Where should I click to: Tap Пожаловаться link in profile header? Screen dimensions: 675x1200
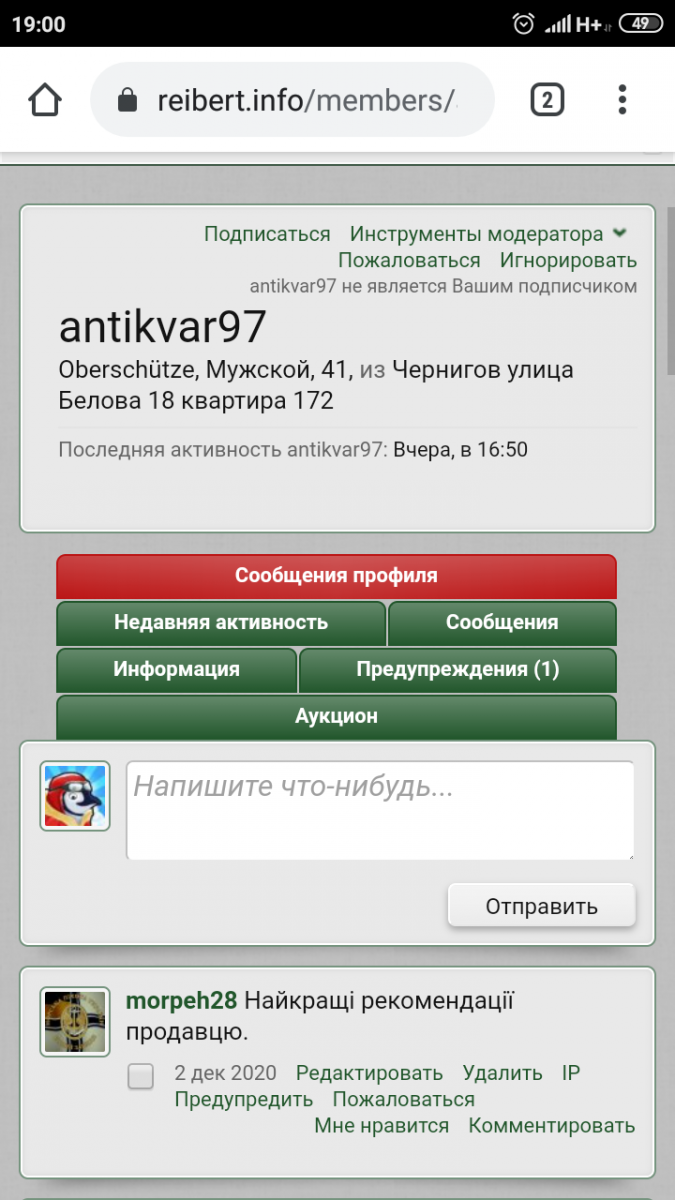[409, 260]
